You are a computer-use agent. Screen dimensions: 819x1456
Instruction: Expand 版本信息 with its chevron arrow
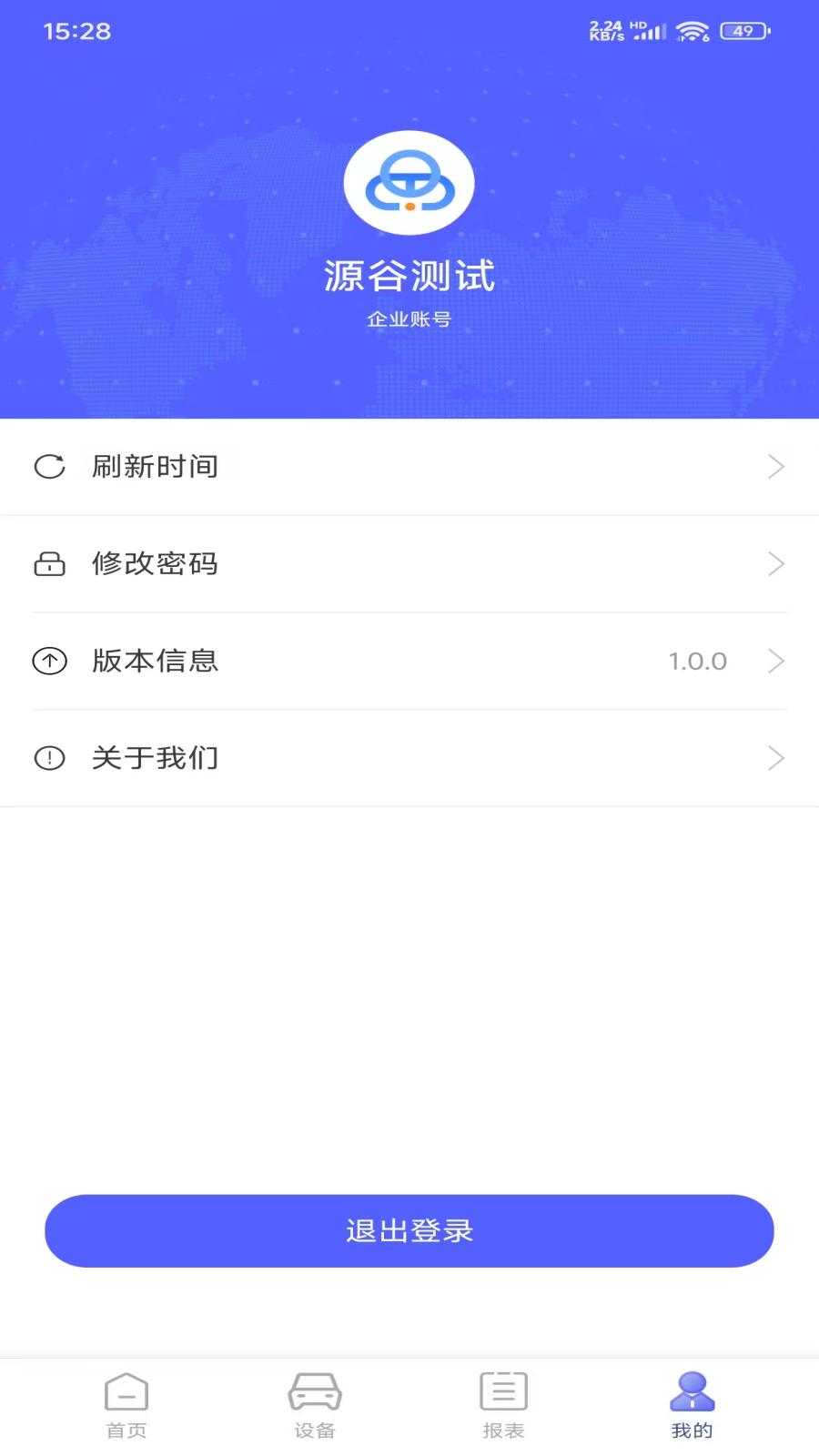click(x=776, y=661)
